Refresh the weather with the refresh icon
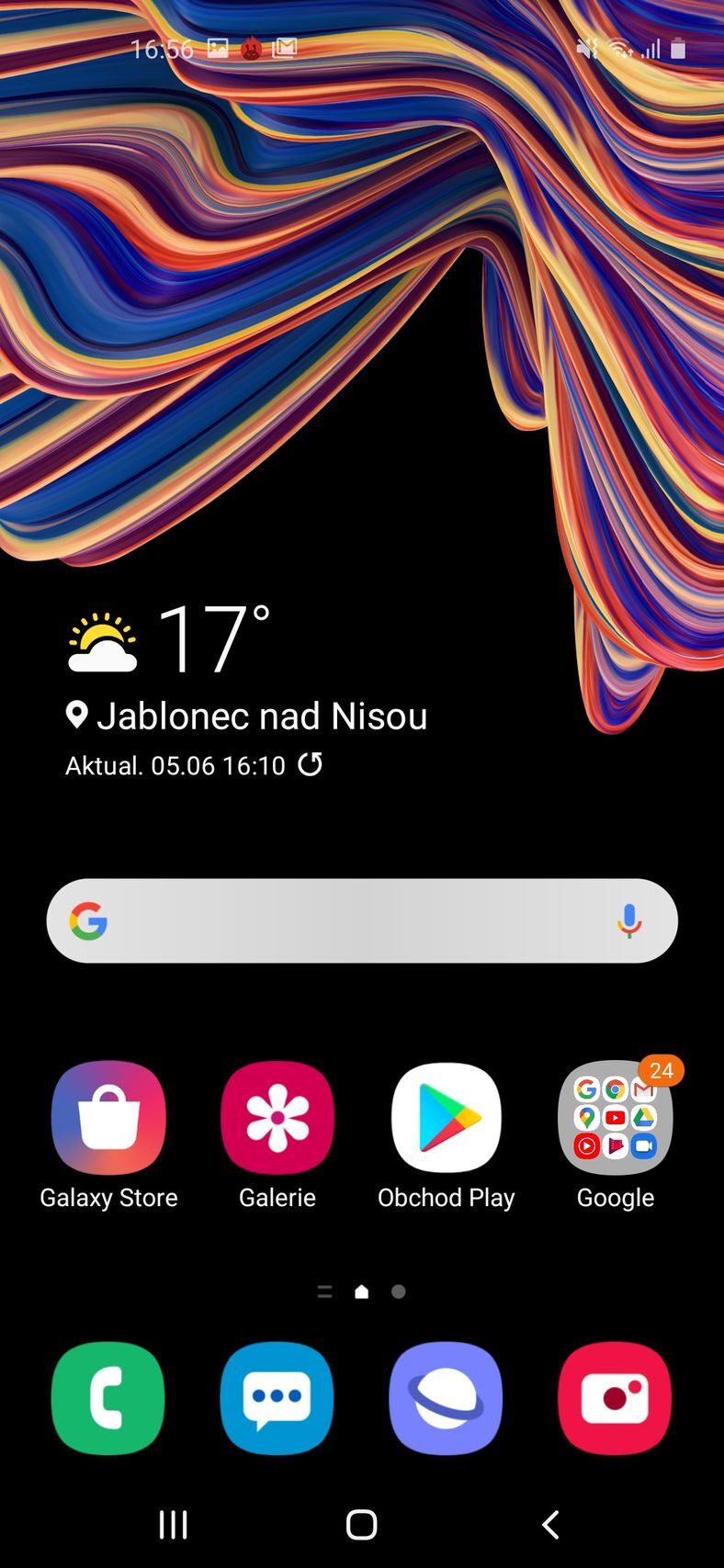The height and width of the screenshot is (1568, 724). pos(311,764)
